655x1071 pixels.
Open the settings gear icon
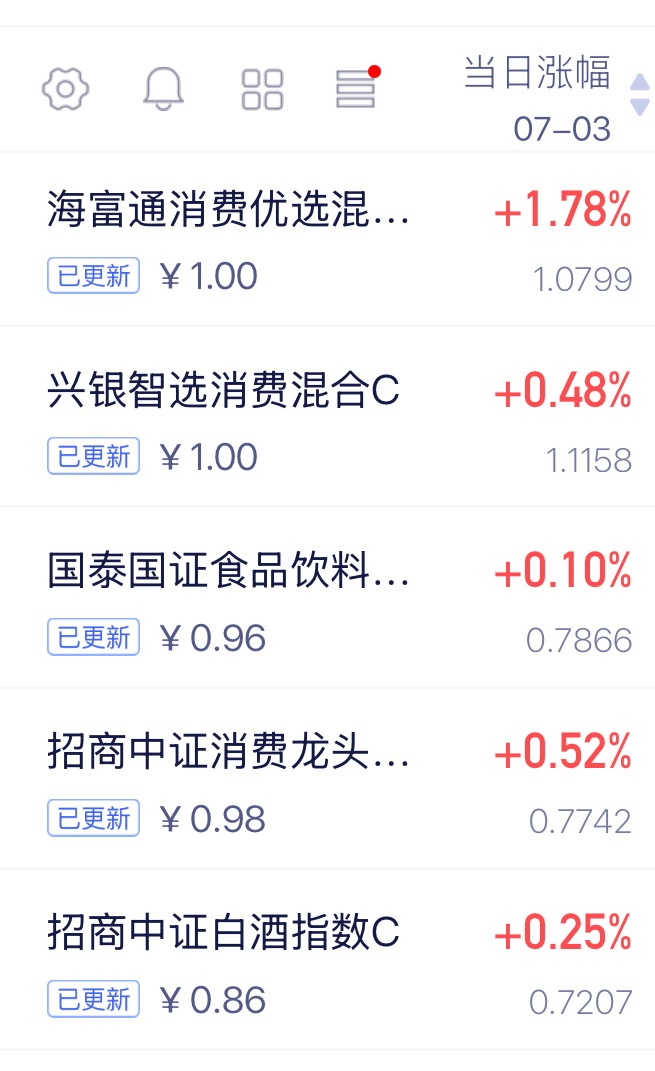pyautogui.click(x=66, y=89)
